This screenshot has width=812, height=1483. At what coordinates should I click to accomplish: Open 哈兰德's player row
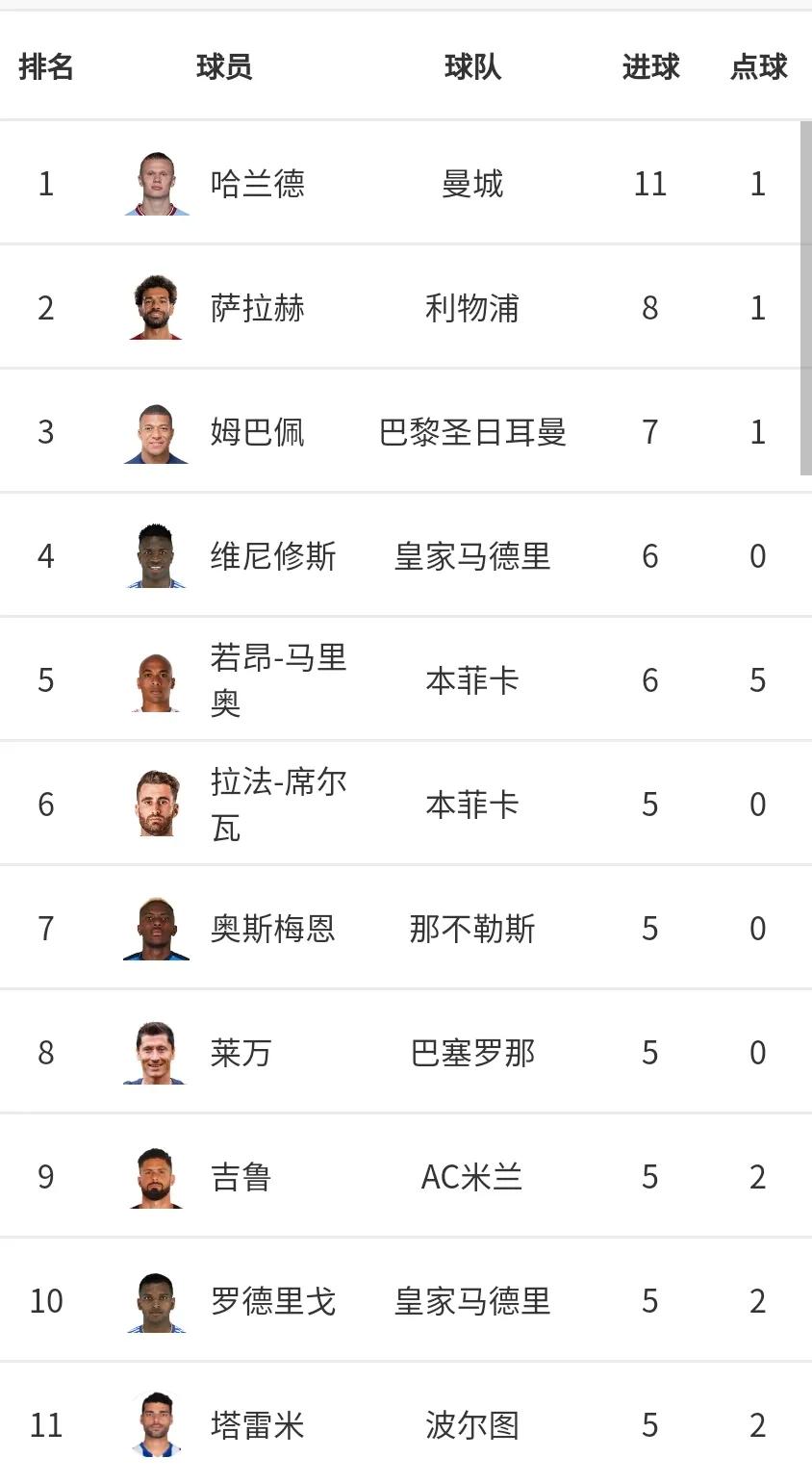click(x=257, y=183)
